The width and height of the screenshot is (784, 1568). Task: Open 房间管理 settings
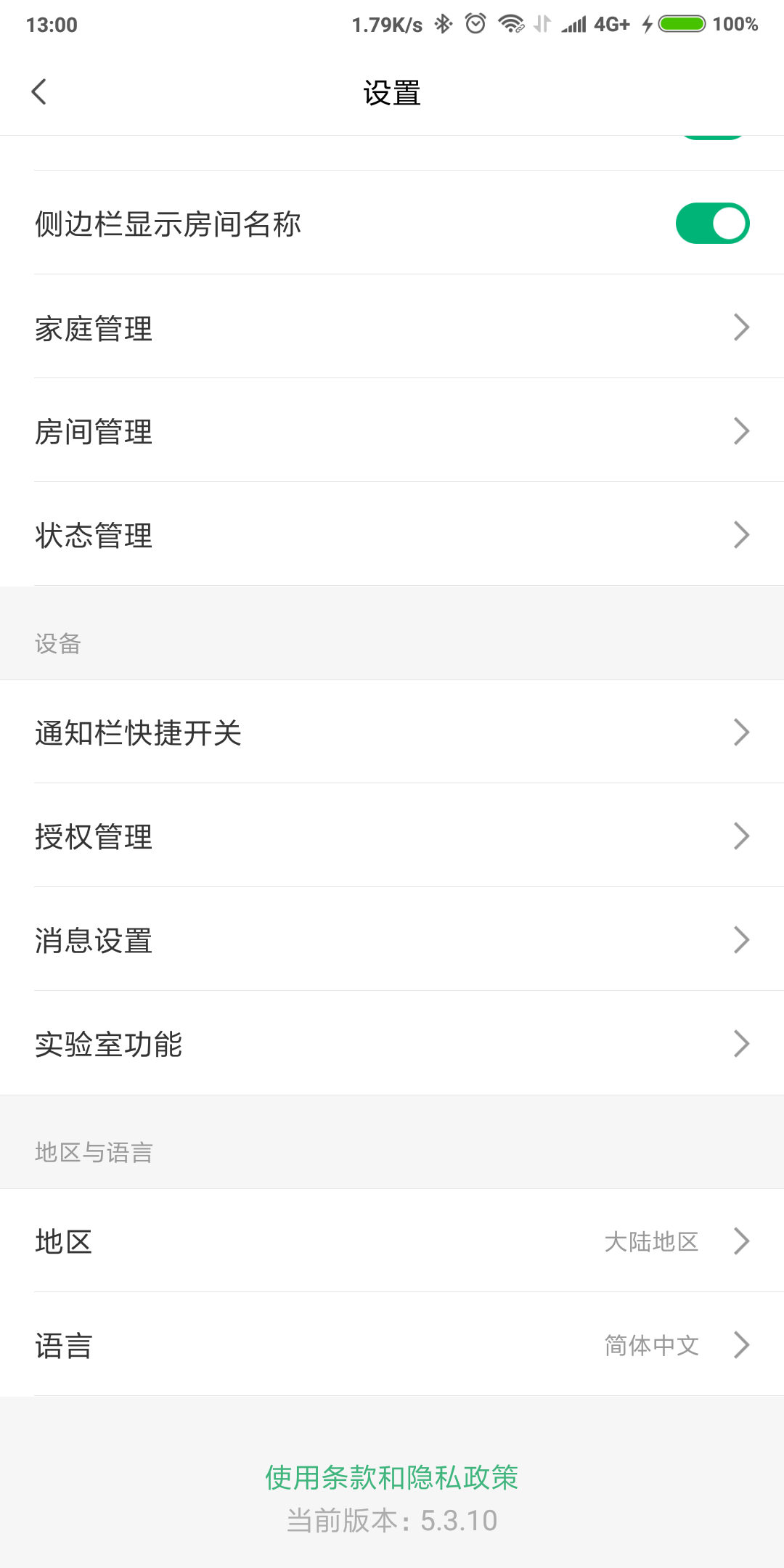tap(392, 430)
